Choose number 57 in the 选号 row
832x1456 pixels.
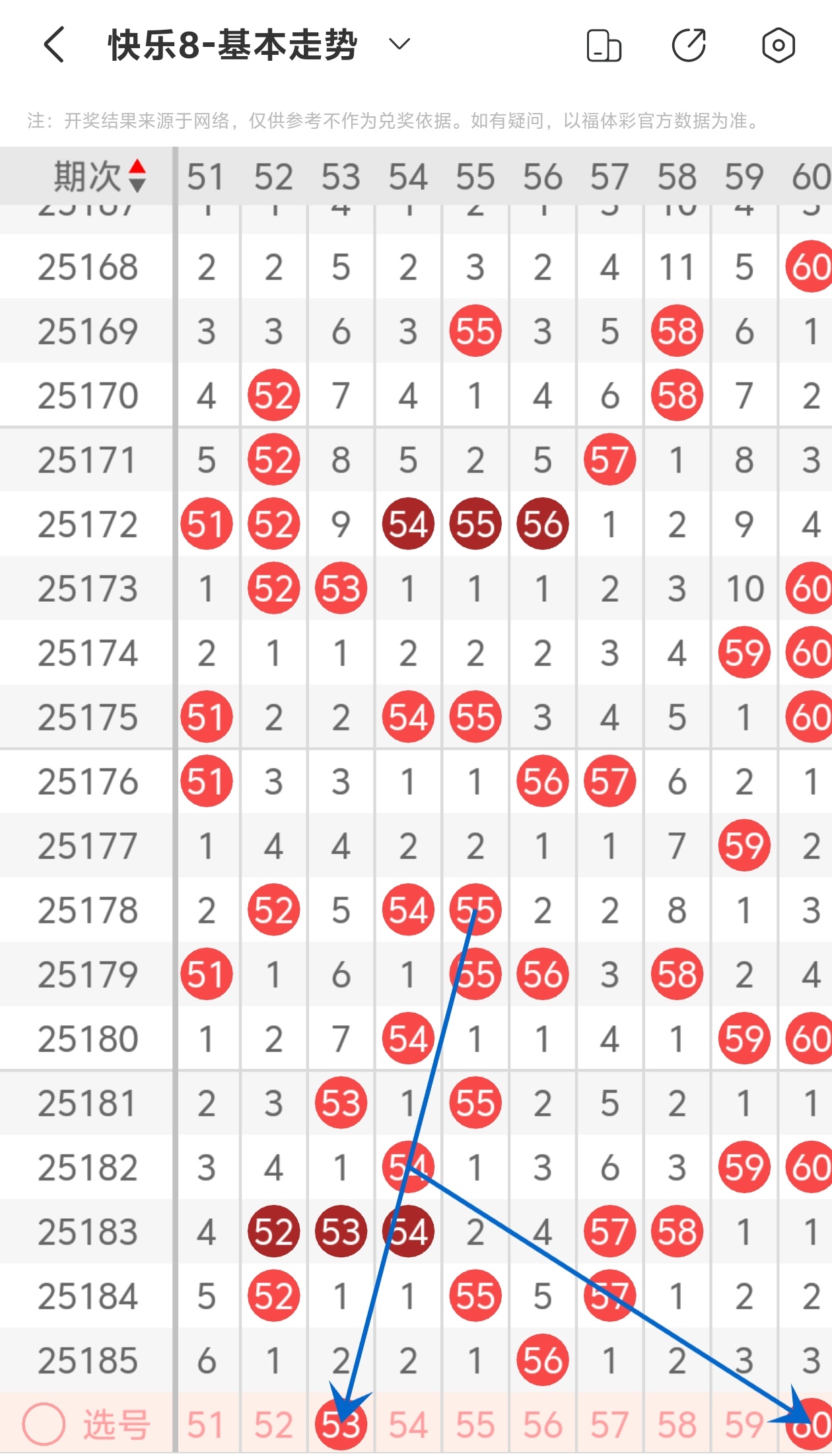(x=609, y=1424)
